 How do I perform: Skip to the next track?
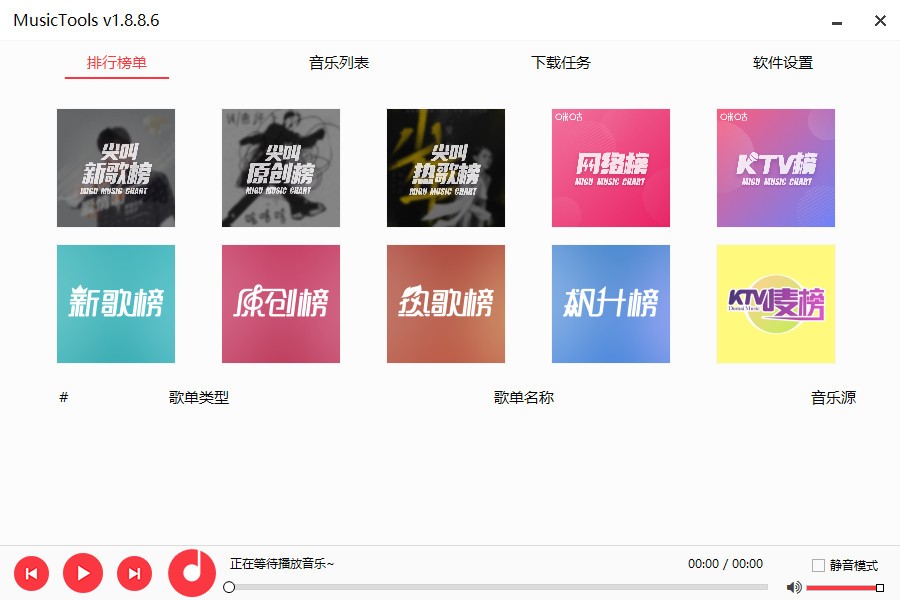[134, 573]
